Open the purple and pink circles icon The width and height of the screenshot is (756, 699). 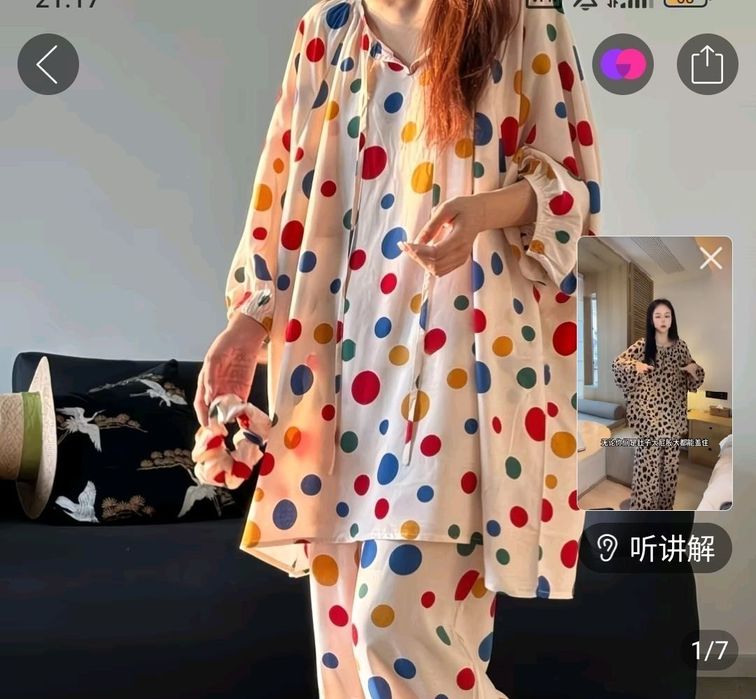623,65
